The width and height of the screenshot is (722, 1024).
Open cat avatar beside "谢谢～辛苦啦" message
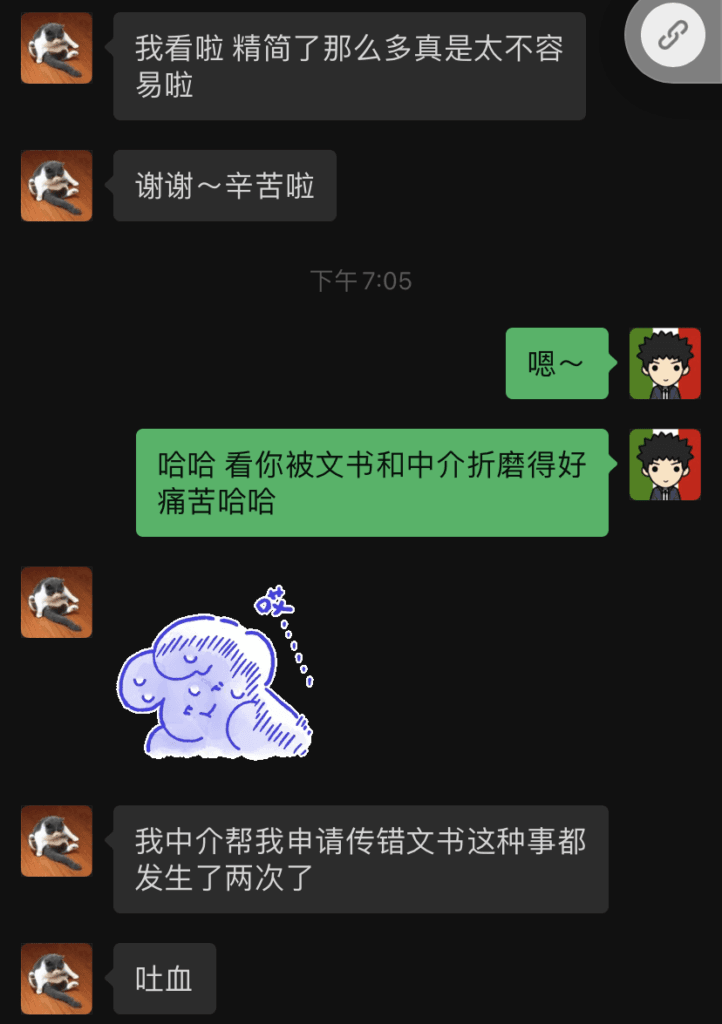click(x=57, y=186)
